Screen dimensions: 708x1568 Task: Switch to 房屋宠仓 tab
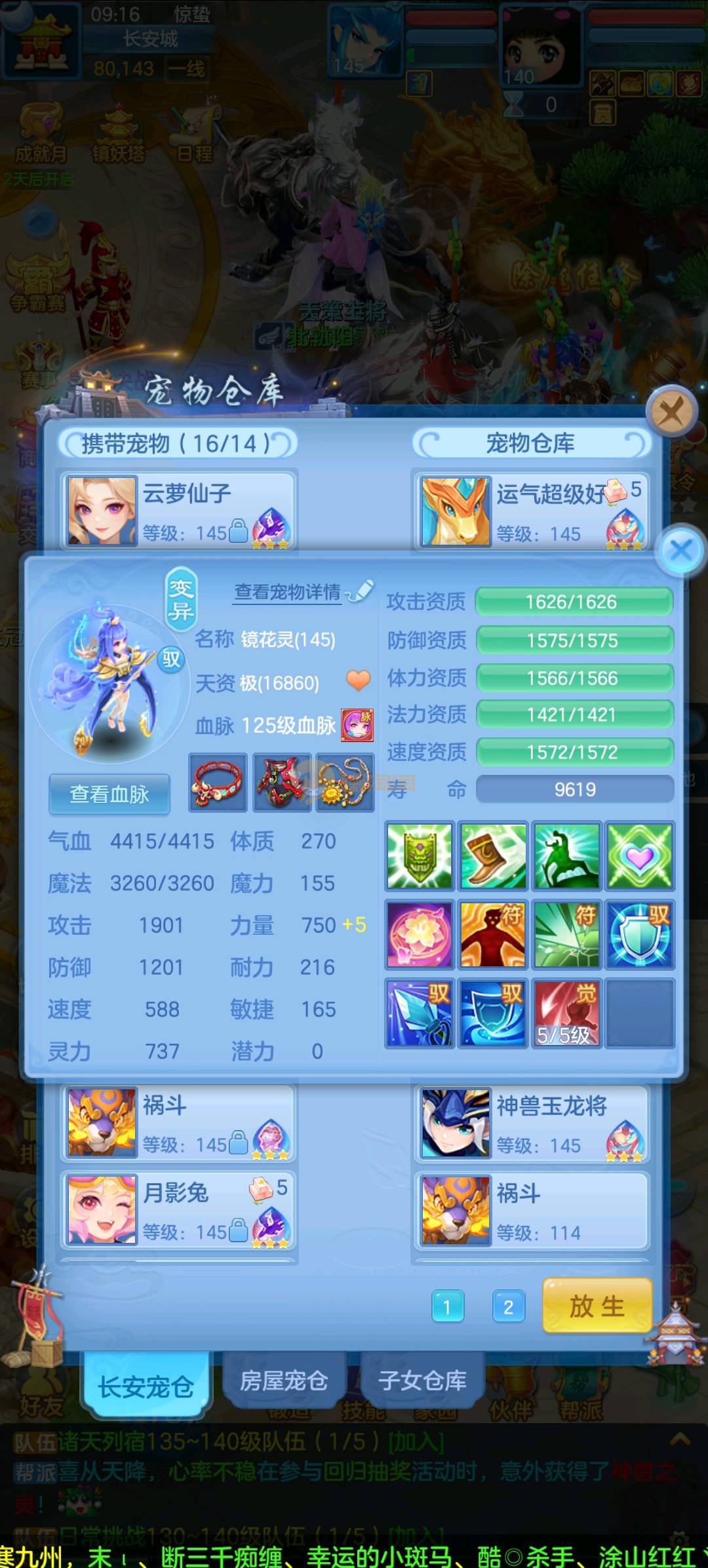(284, 1381)
